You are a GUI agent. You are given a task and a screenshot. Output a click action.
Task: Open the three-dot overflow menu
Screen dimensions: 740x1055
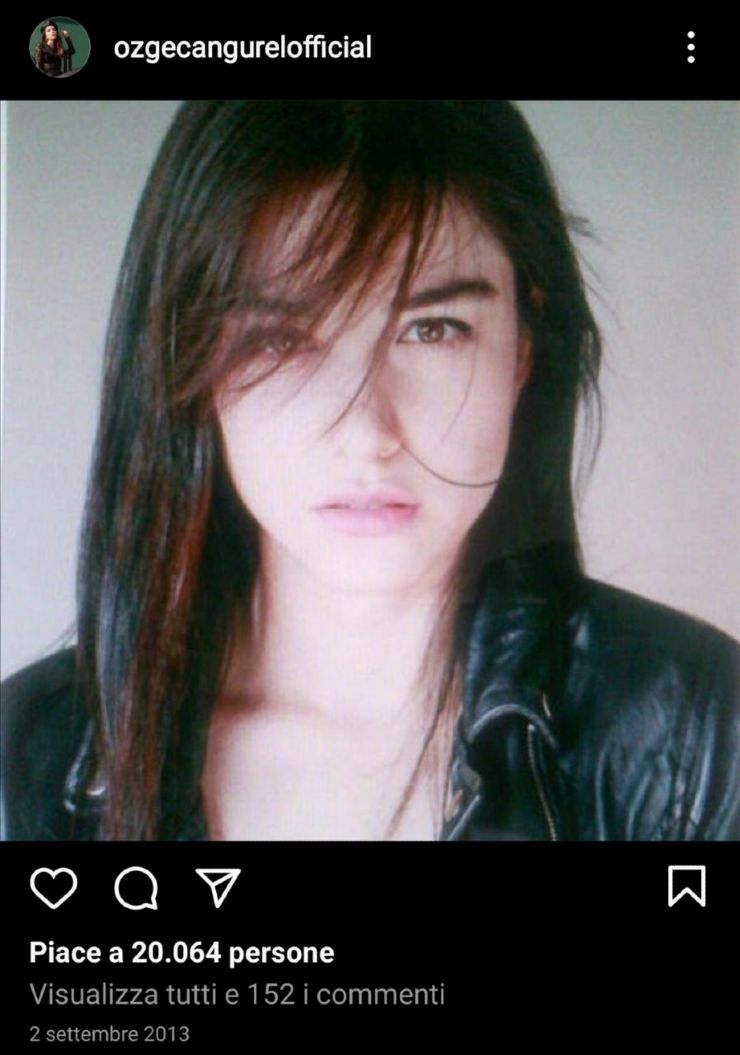[691, 47]
